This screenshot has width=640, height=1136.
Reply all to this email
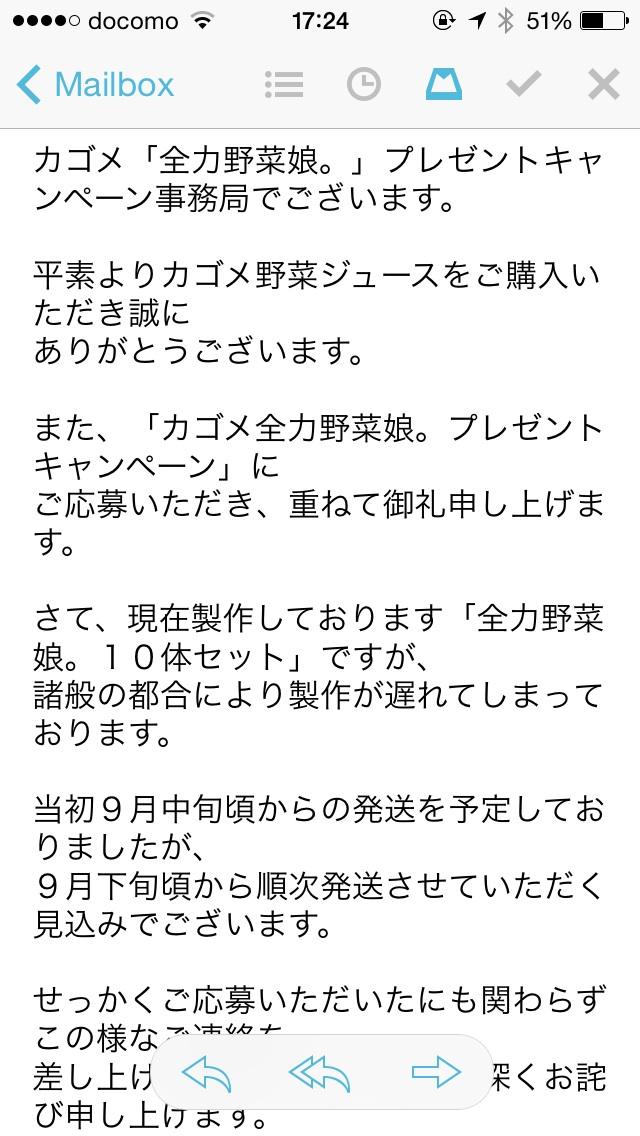(x=319, y=1073)
